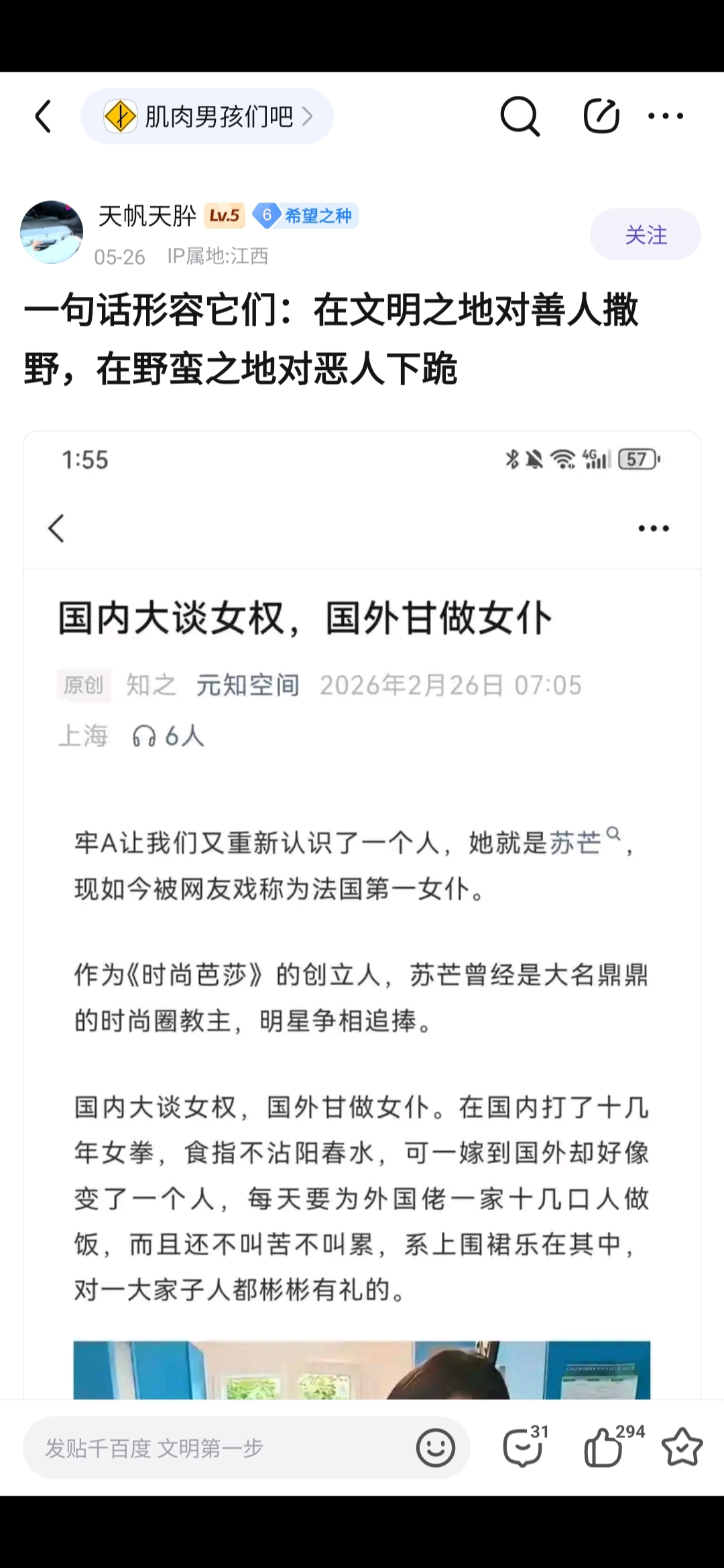Open search with the magnifier icon
This screenshot has width=724, height=1568.
click(x=520, y=117)
